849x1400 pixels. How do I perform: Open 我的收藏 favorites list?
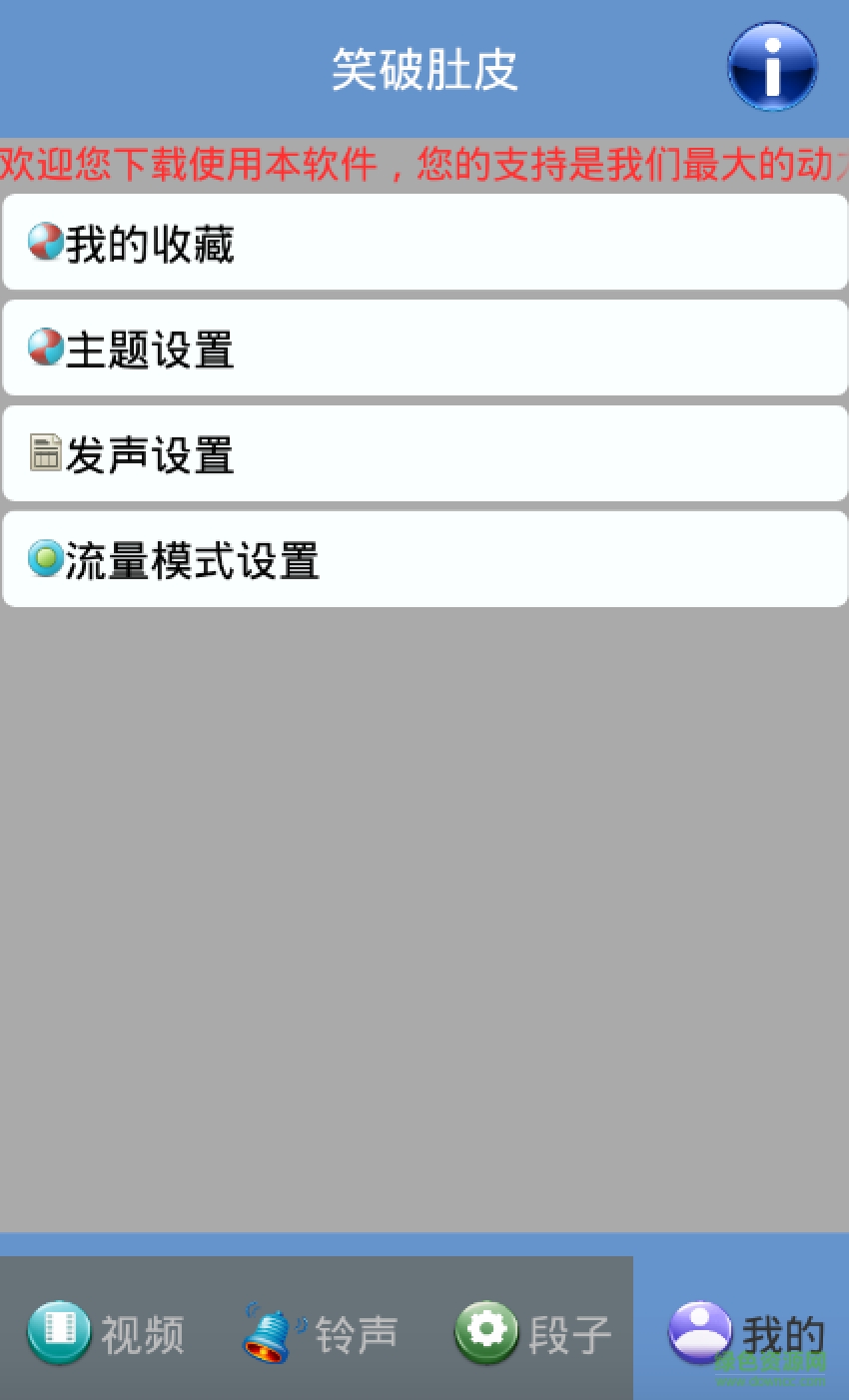[424, 243]
